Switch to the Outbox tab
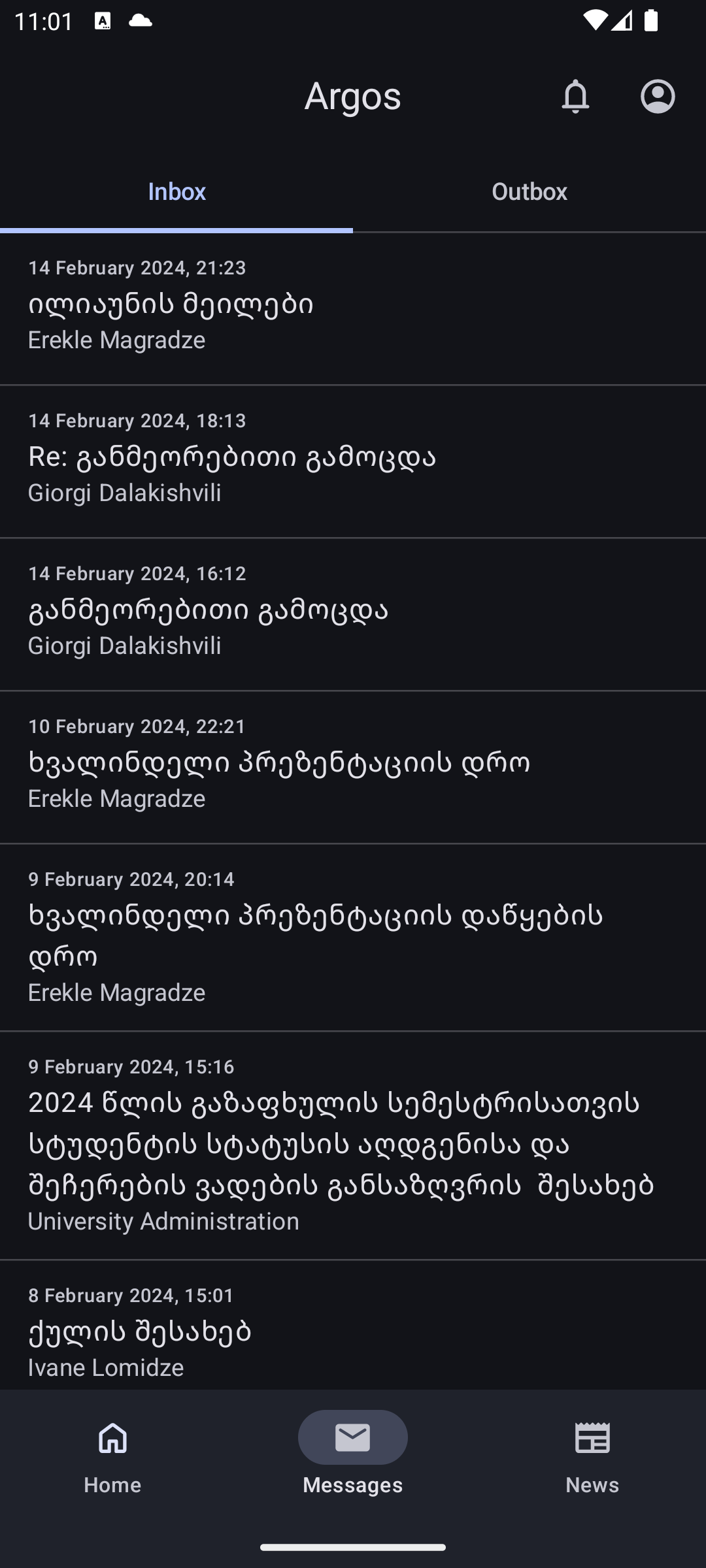706x1568 pixels. 529,192
